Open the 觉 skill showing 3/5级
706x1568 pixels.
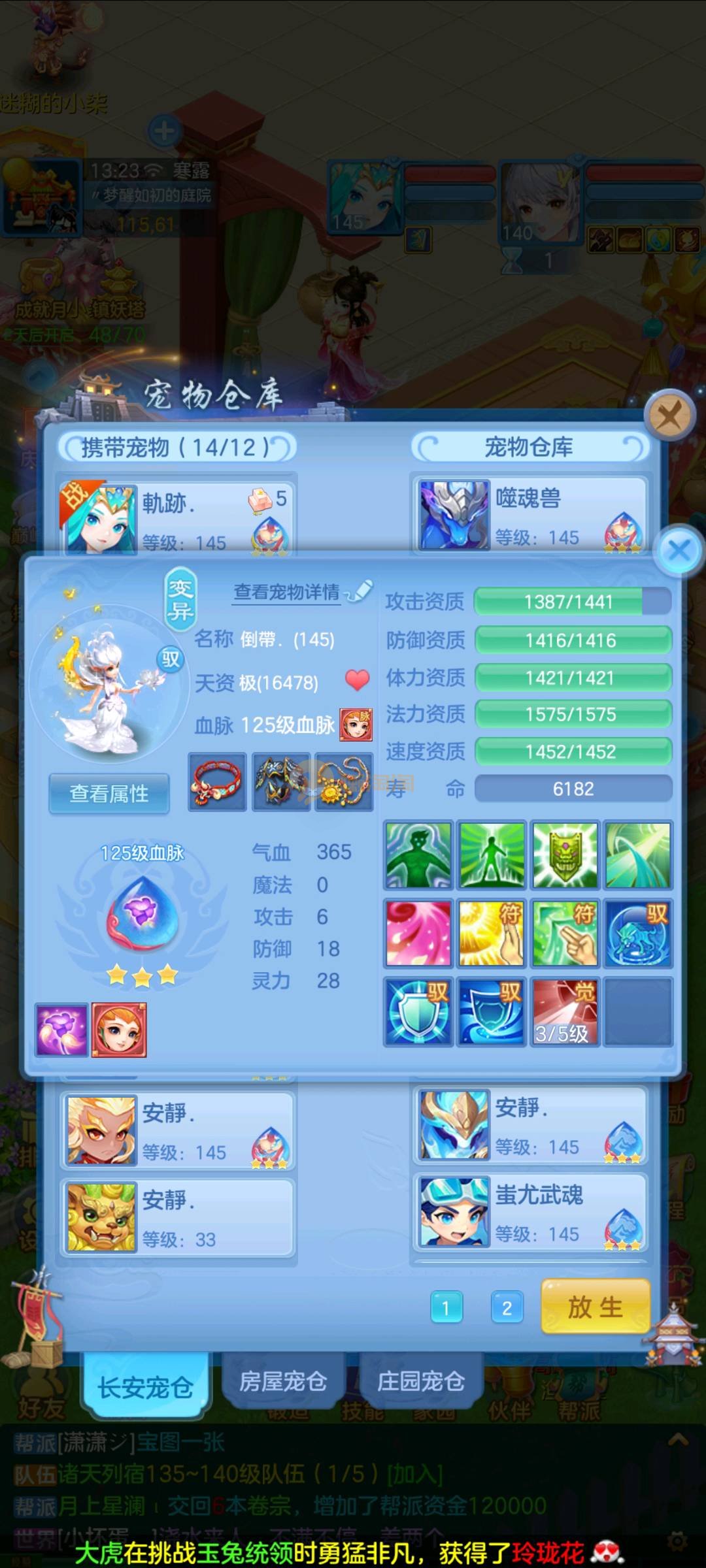click(x=565, y=1011)
